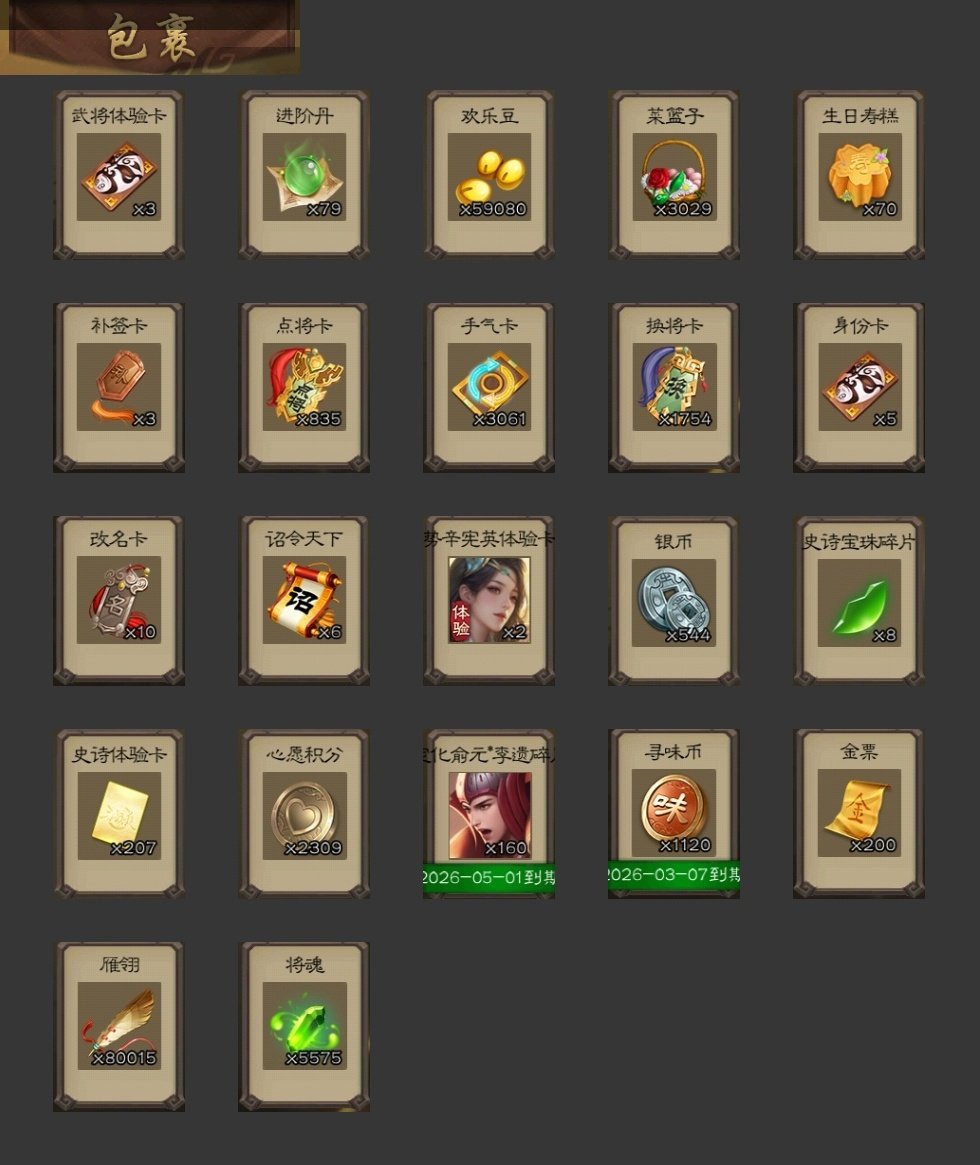Open the 身份卡 item
Screen dimensions: 980x1165
[x=859, y=388]
